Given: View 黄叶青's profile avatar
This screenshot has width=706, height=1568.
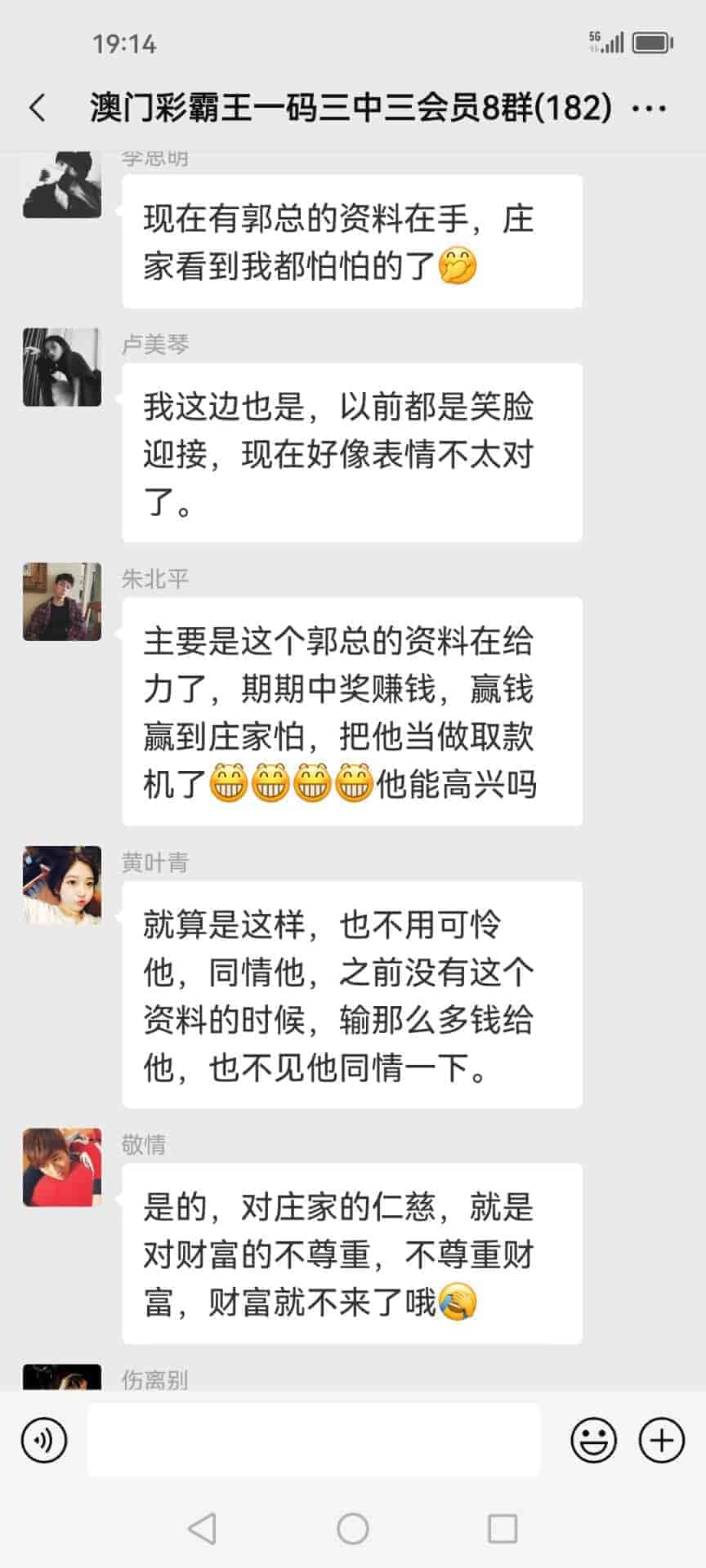Looking at the screenshot, I should click(x=62, y=885).
